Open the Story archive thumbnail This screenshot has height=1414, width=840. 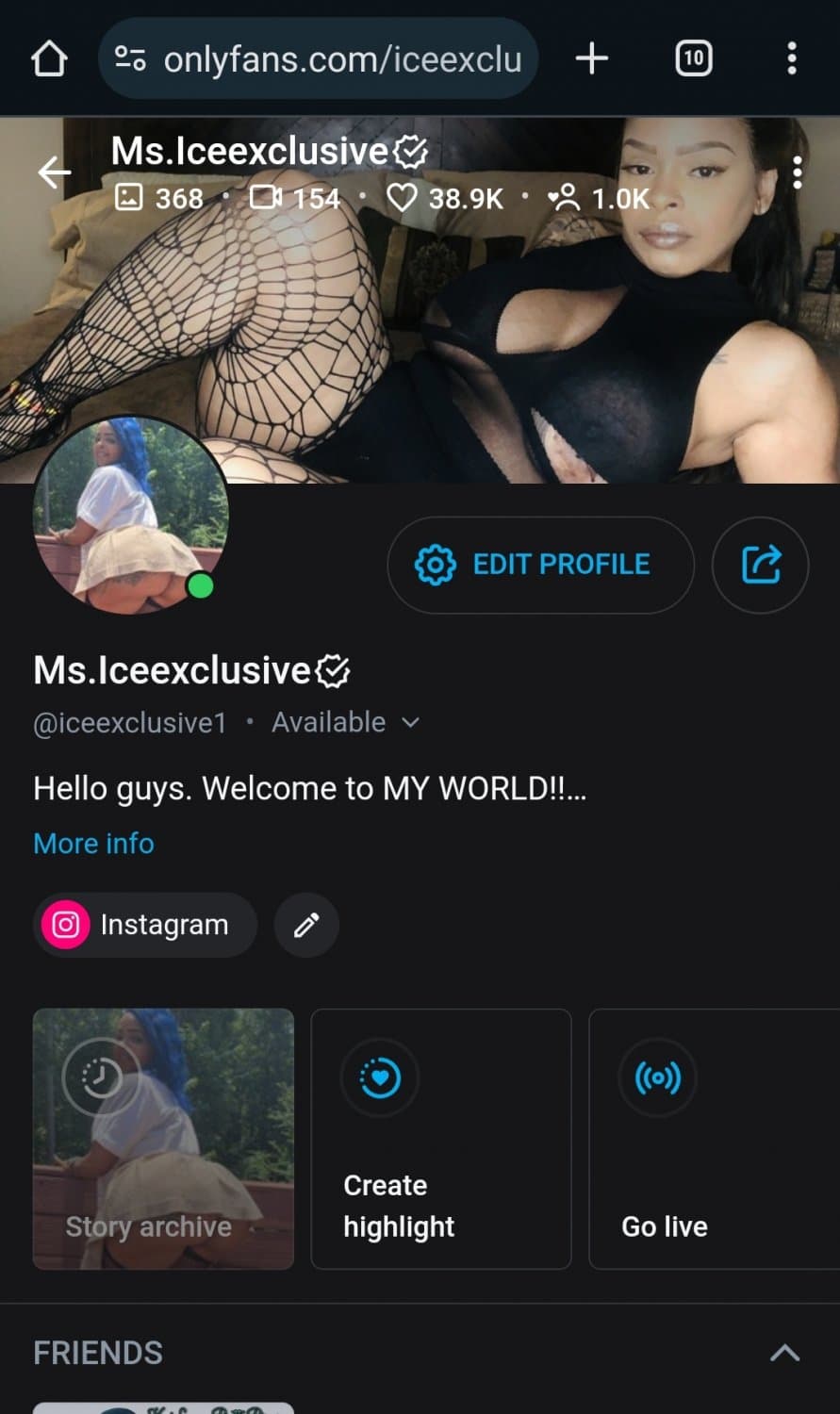(162, 1139)
